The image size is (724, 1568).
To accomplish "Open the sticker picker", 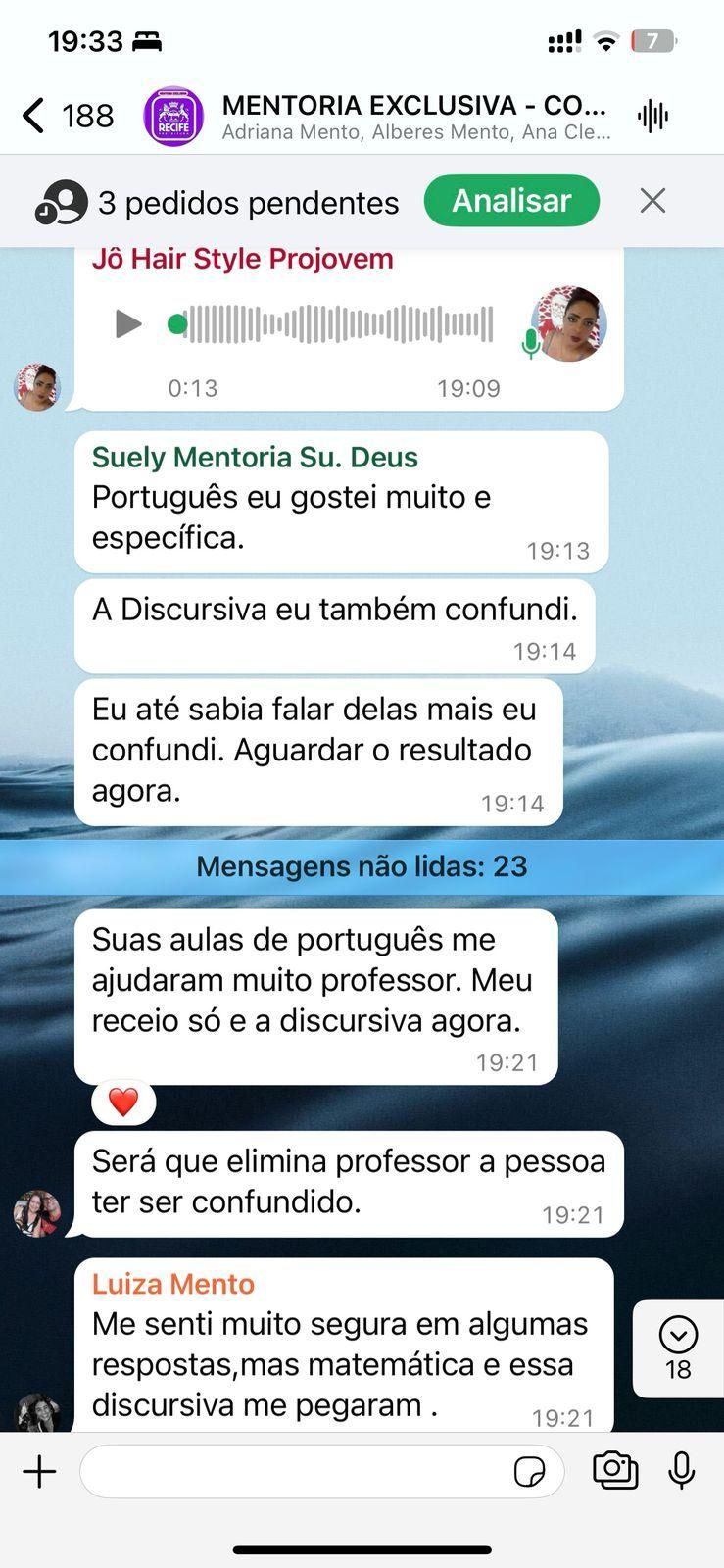I will [529, 1471].
